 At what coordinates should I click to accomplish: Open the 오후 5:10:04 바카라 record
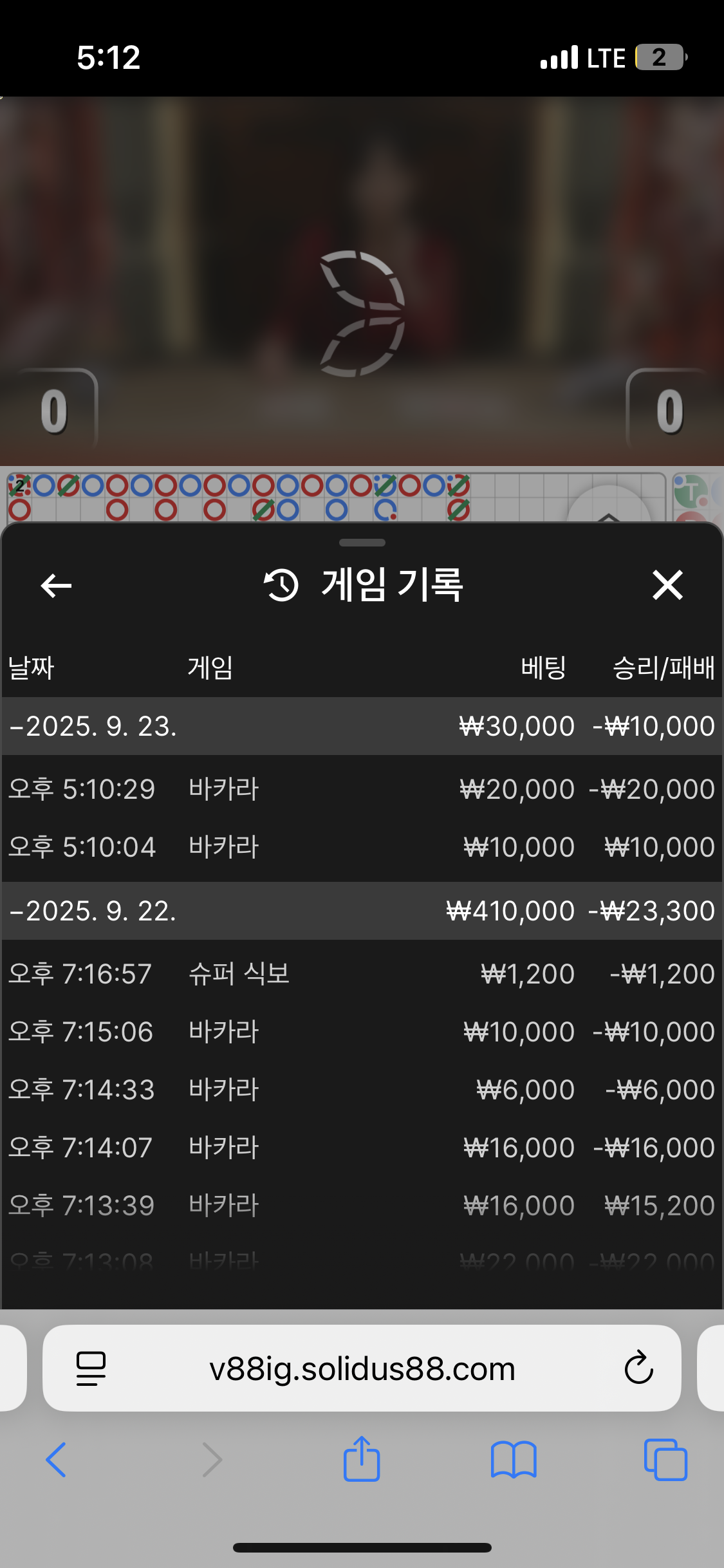(360, 847)
